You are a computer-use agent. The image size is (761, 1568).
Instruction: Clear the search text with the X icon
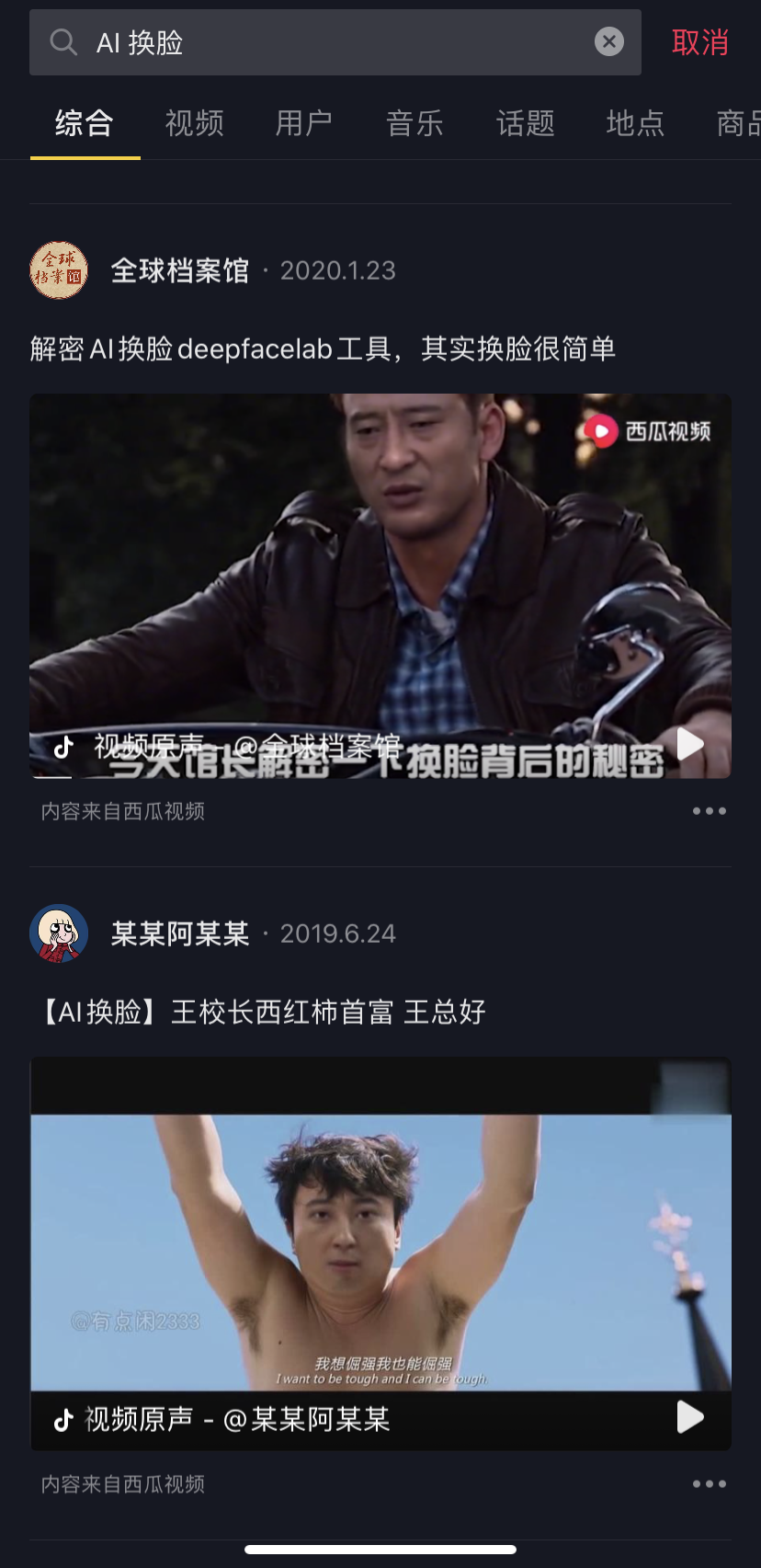pos(608,41)
